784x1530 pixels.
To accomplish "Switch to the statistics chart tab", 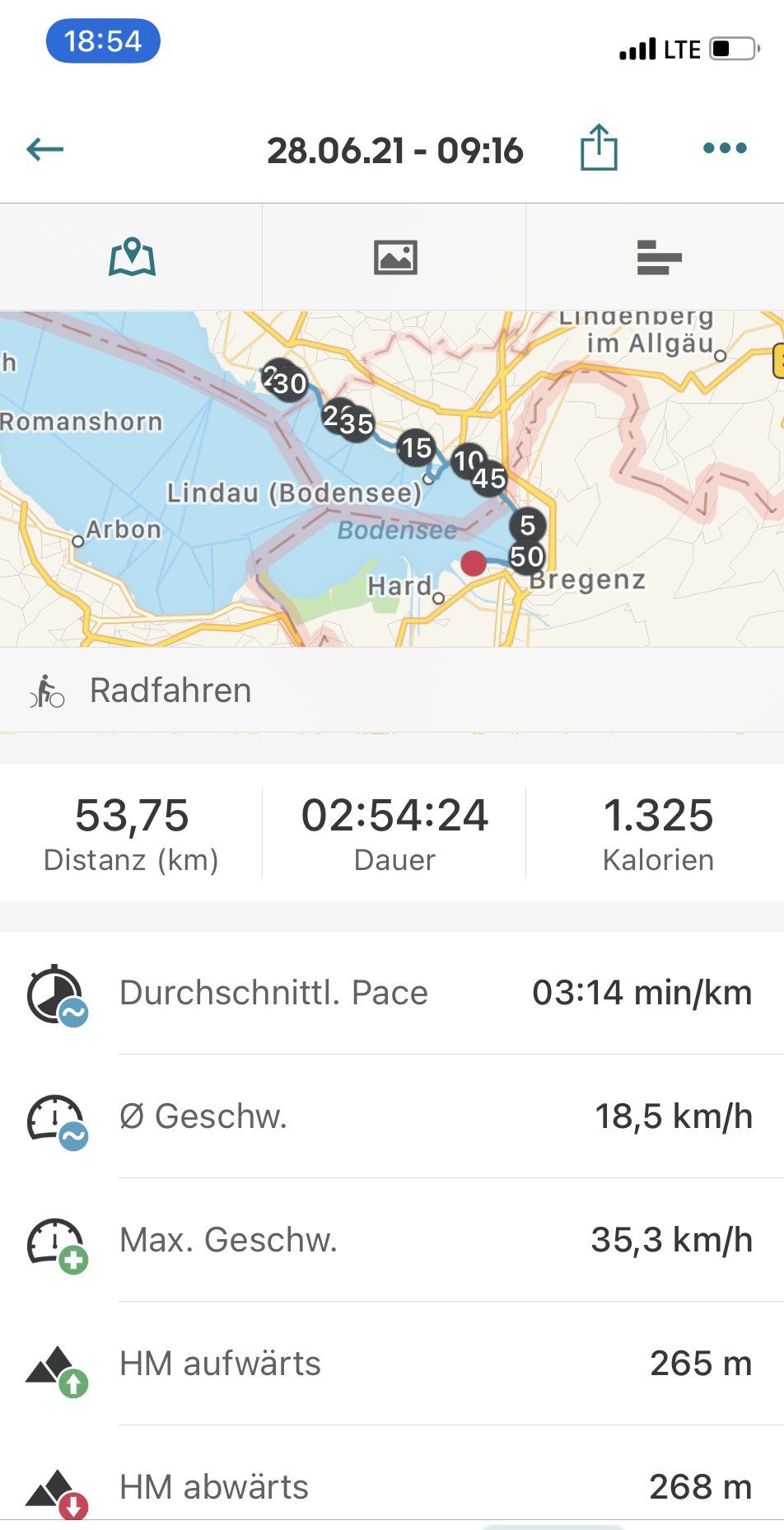I will (658, 257).
